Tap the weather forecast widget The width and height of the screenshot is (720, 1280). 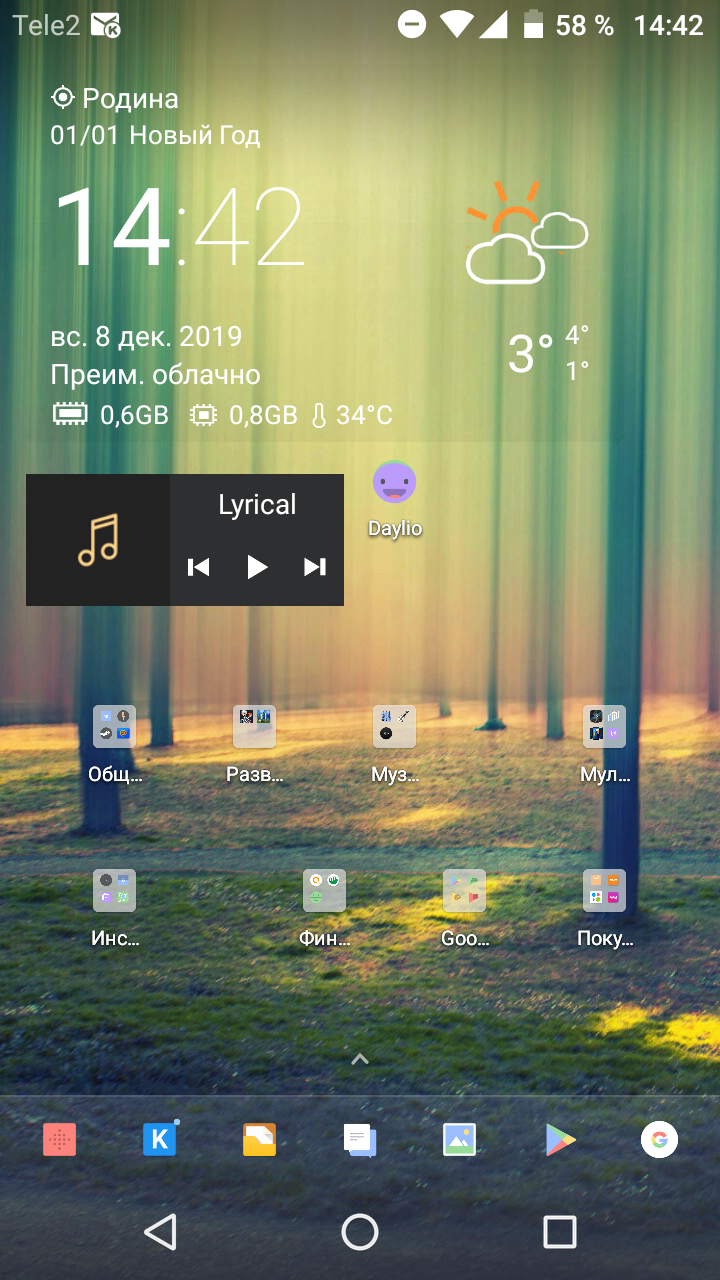(527, 282)
